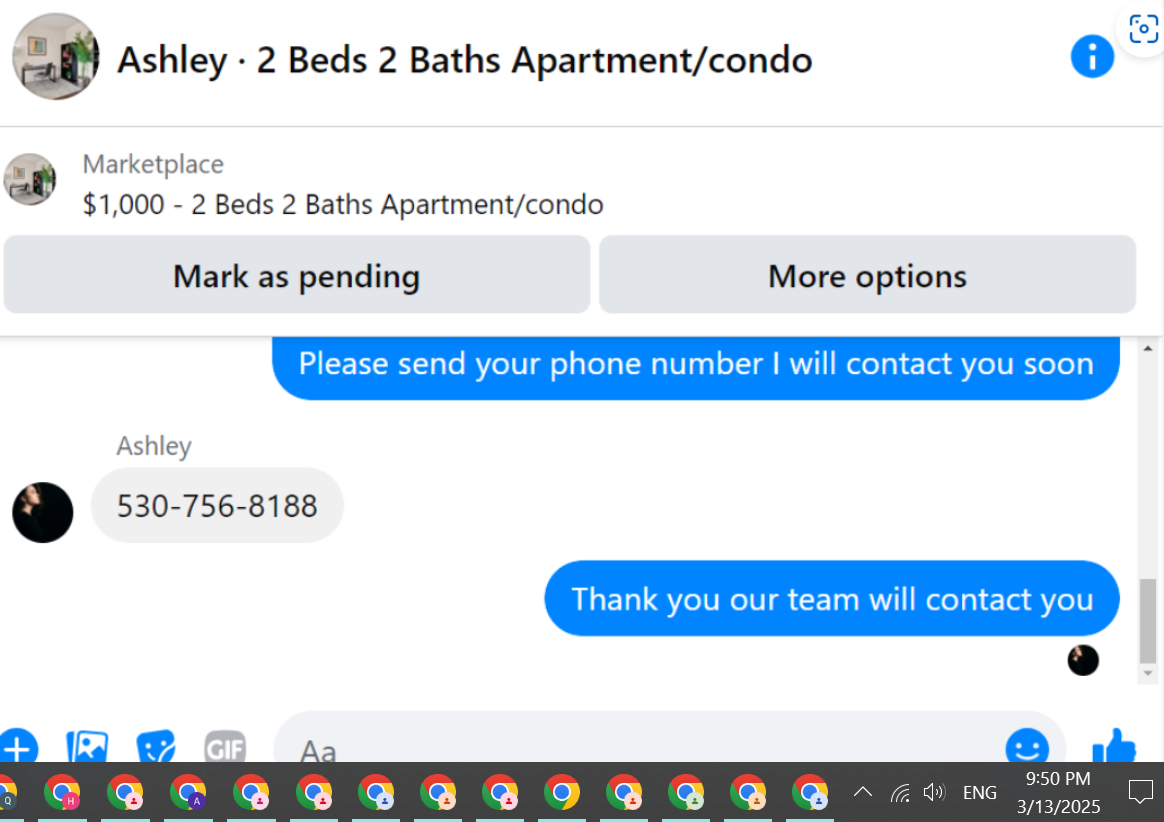Open the Windows notification center icon

tap(1140, 792)
